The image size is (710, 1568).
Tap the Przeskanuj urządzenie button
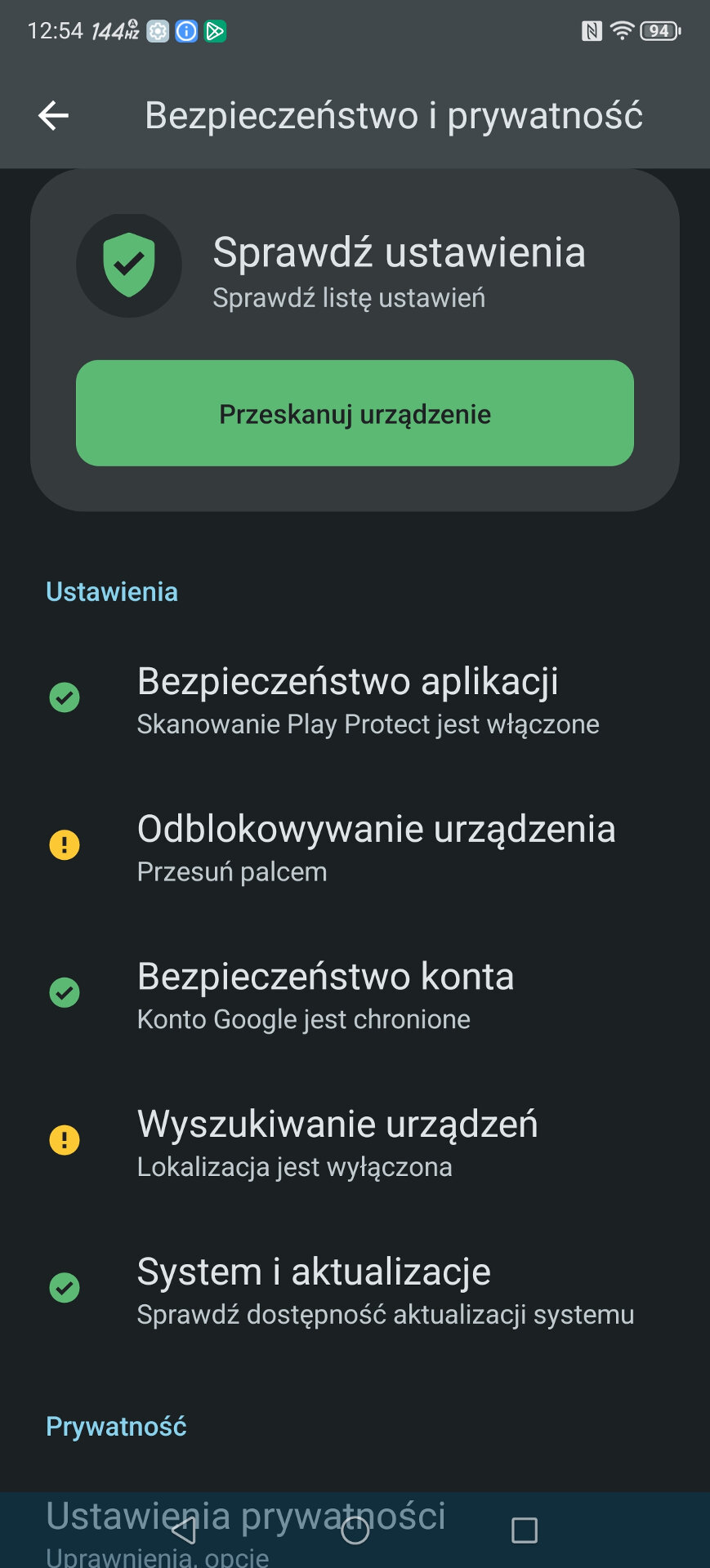(x=355, y=413)
